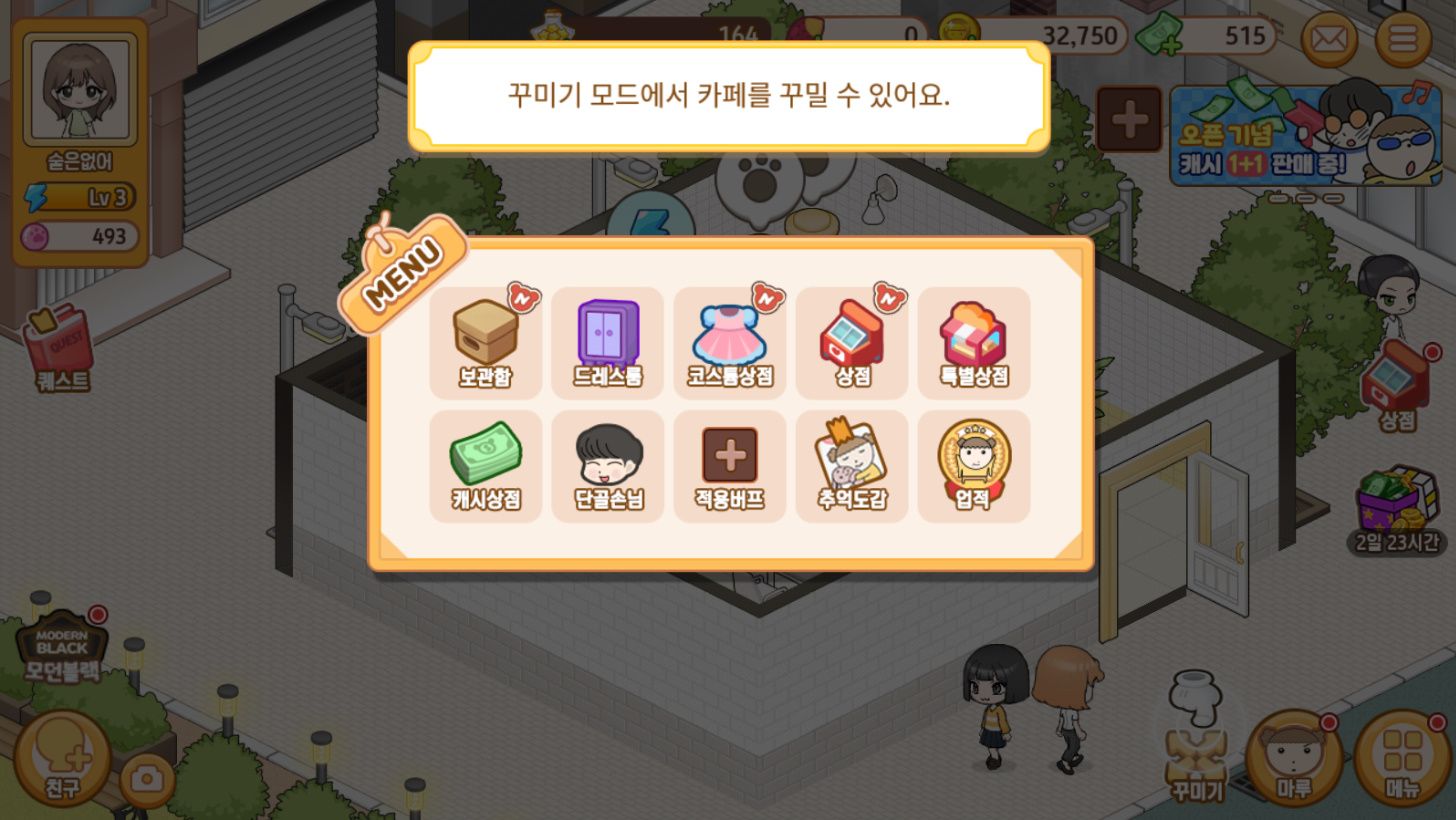This screenshot has width=1456, height=820.
Task: Open 상점 in the menu panel
Action: [852, 342]
